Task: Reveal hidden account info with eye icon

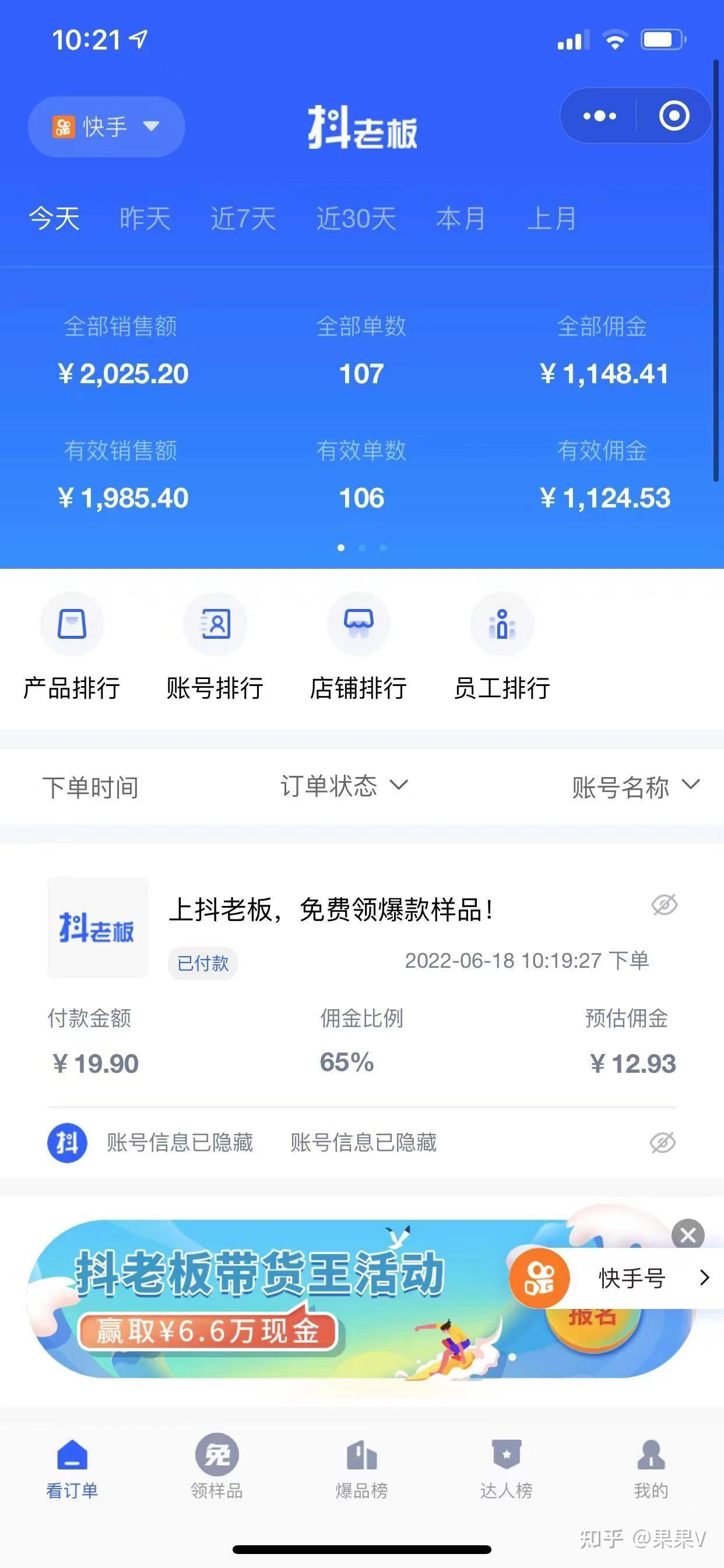Action: (x=663, y=1143)
